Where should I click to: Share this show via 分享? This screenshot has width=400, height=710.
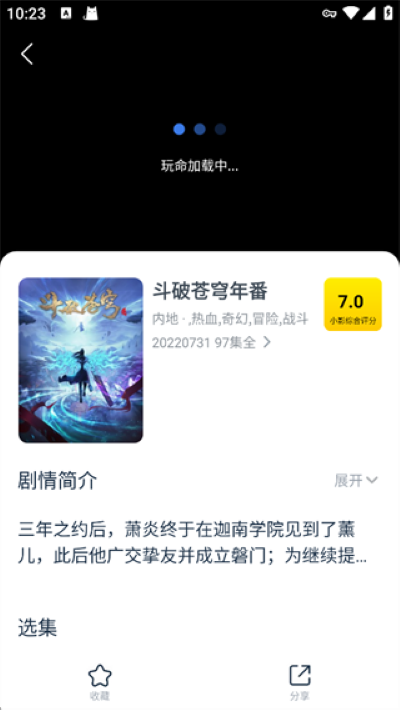tap(300, 683)
